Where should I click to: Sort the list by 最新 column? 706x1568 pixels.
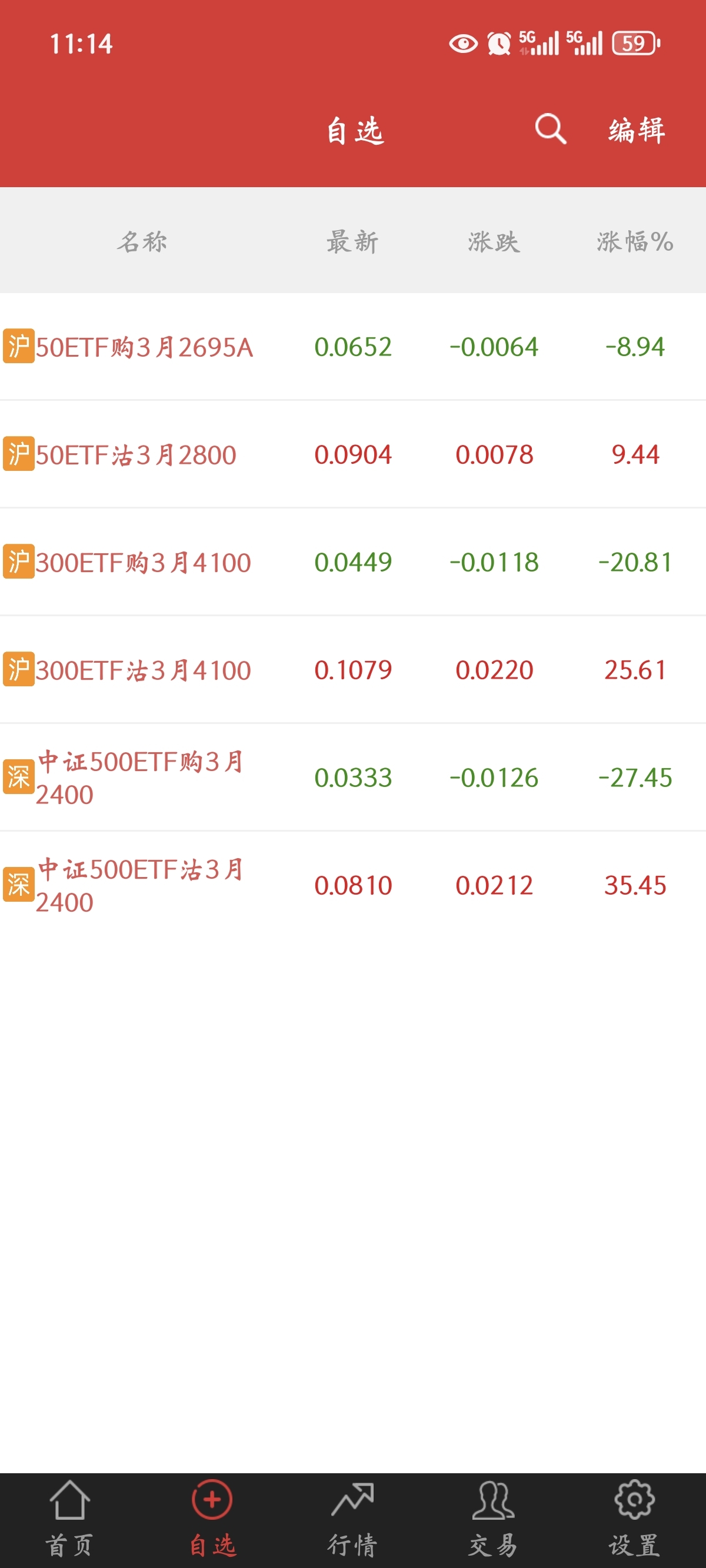click(352, 242)
